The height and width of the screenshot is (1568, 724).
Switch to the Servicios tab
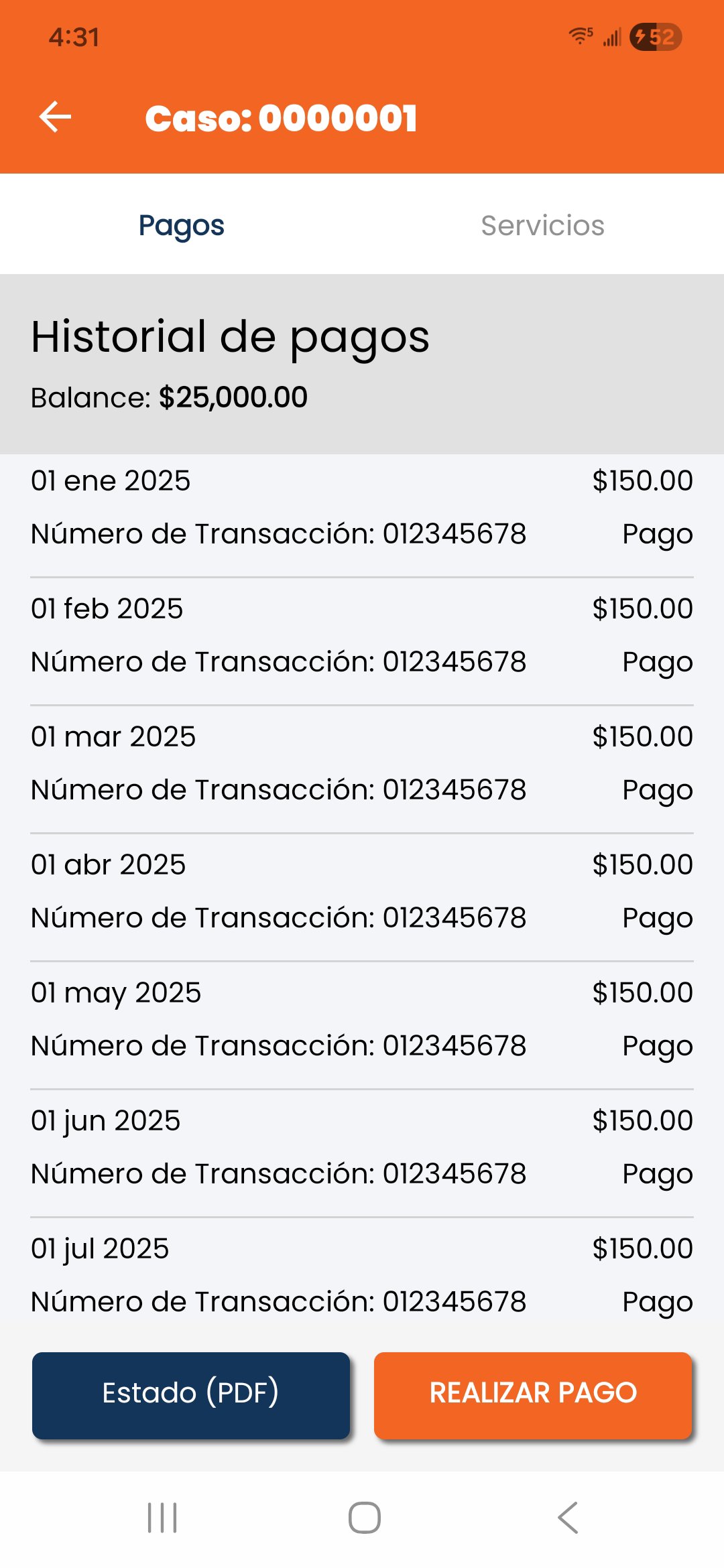[x=542, y=226]
